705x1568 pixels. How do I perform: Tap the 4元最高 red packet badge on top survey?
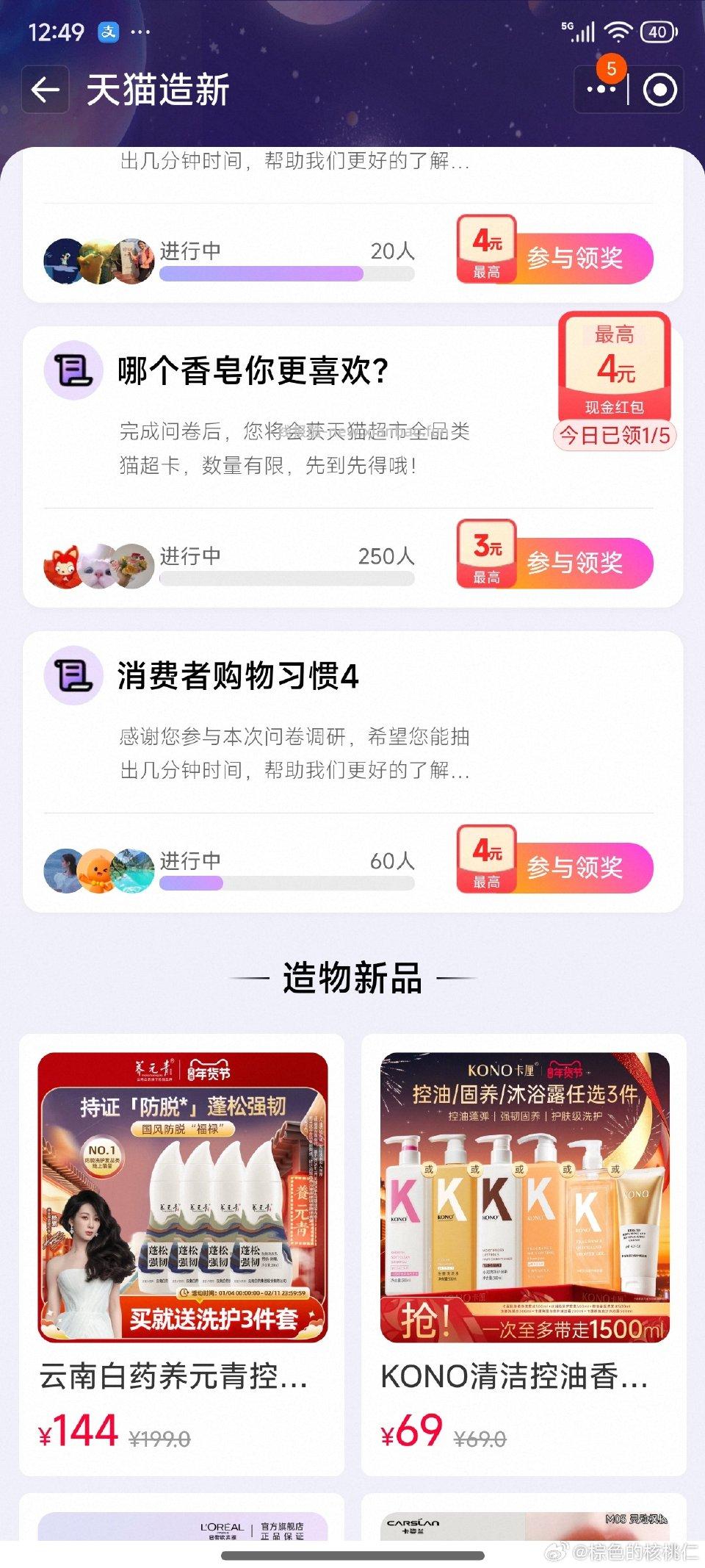487,252
